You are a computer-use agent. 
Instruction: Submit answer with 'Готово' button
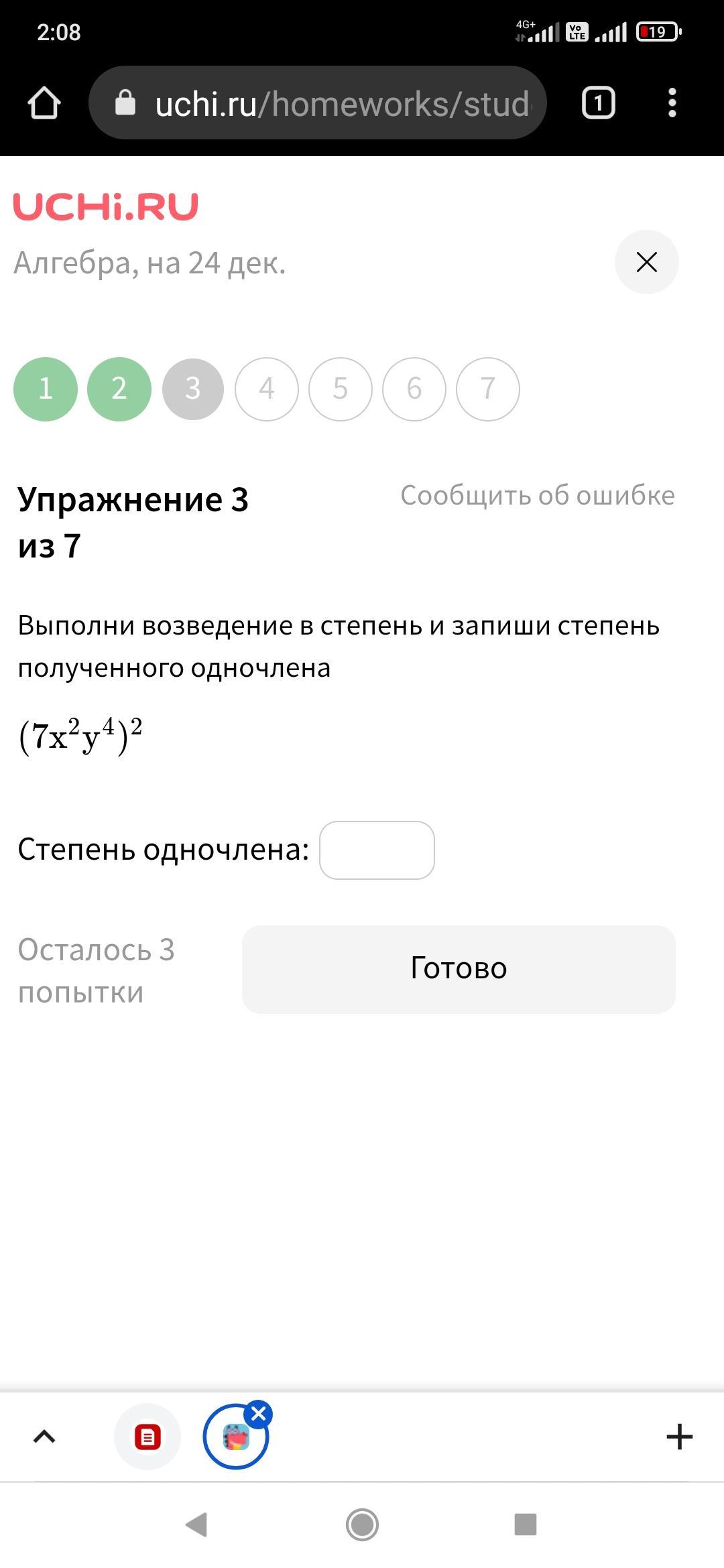pyautogui.click(x=459, y=969)
